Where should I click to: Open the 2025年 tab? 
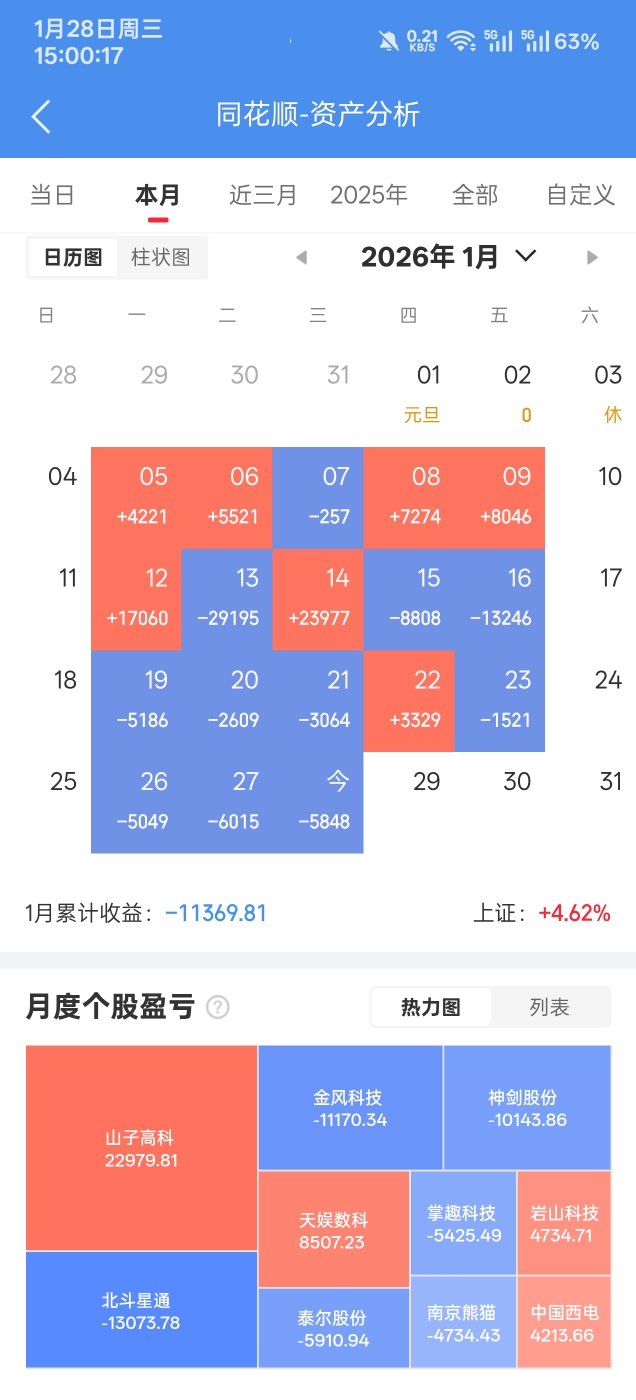[x=369, y=195]
